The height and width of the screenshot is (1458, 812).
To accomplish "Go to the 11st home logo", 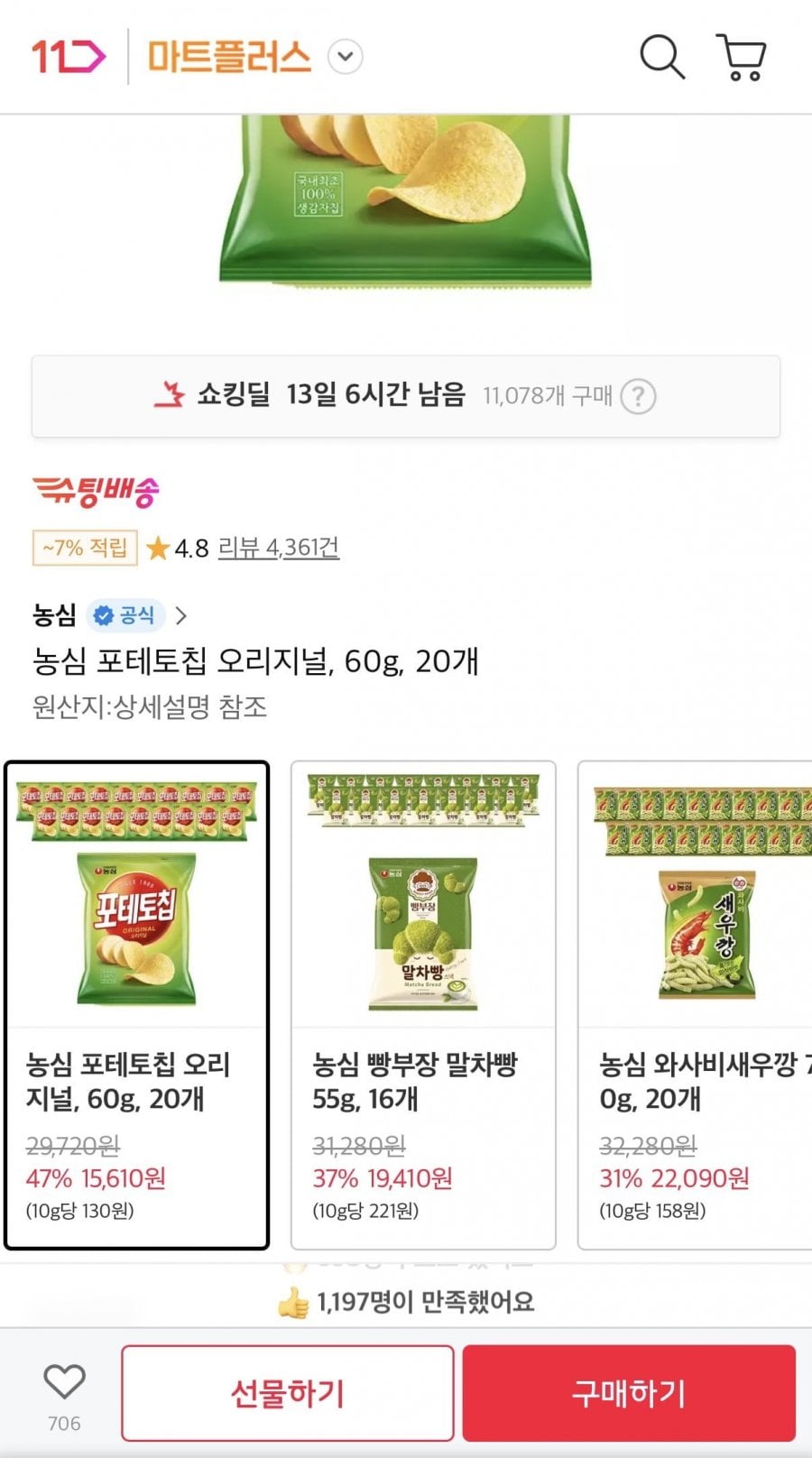I will coord(69,57).
